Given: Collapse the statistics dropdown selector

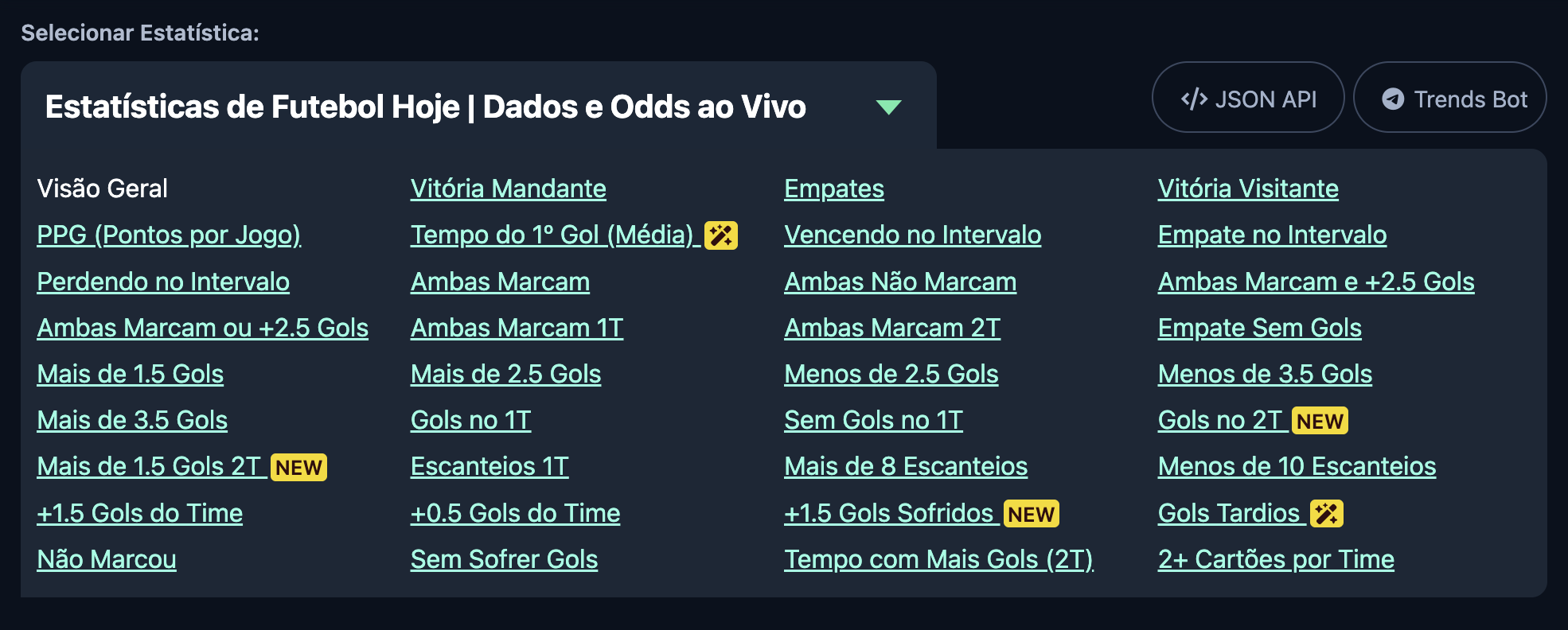Looking at the screenshot, I should coord(887,107).
